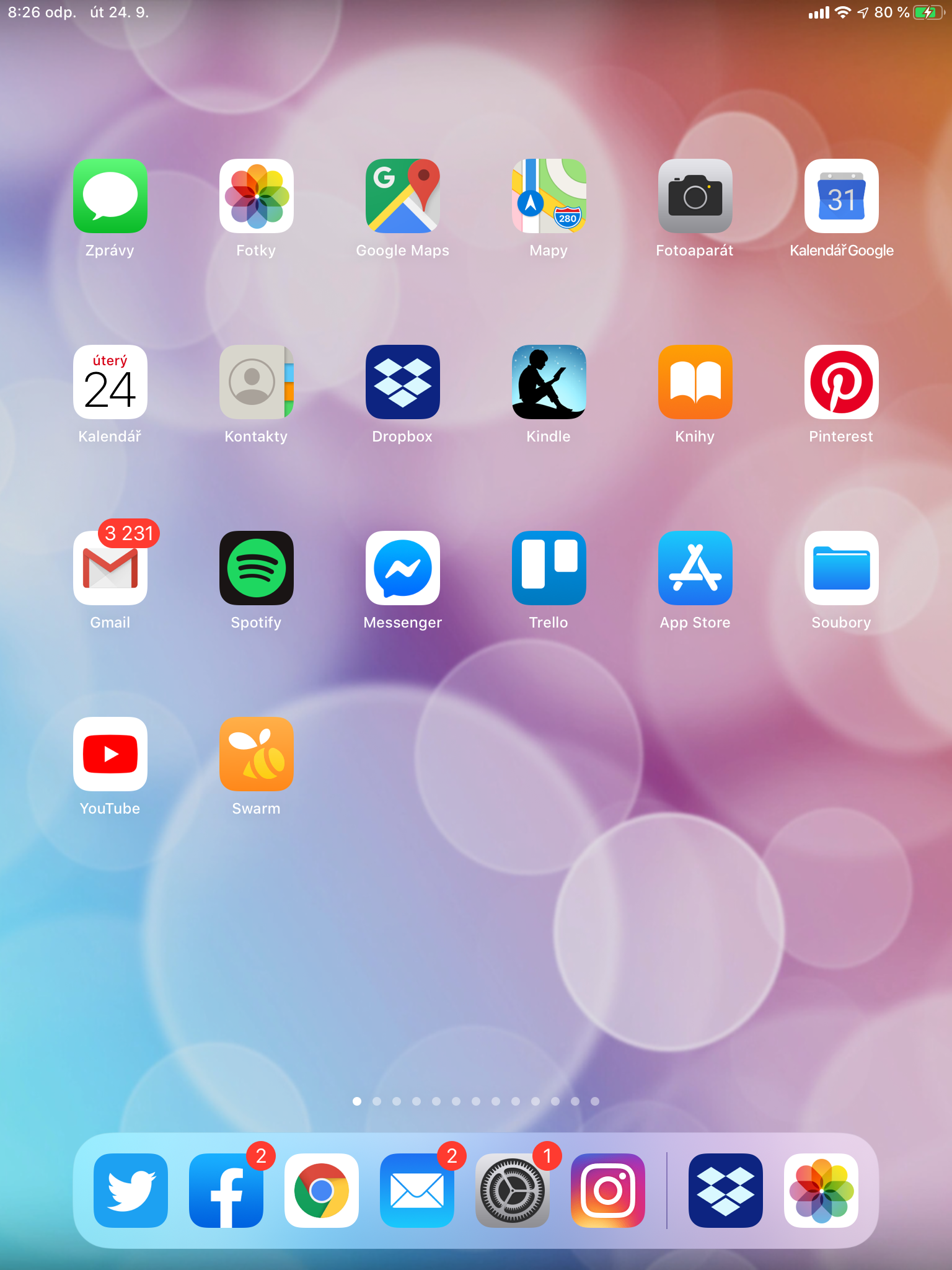The image size is (952, 1270).
Task: Launch Kindle
Action: pos(549,382)
